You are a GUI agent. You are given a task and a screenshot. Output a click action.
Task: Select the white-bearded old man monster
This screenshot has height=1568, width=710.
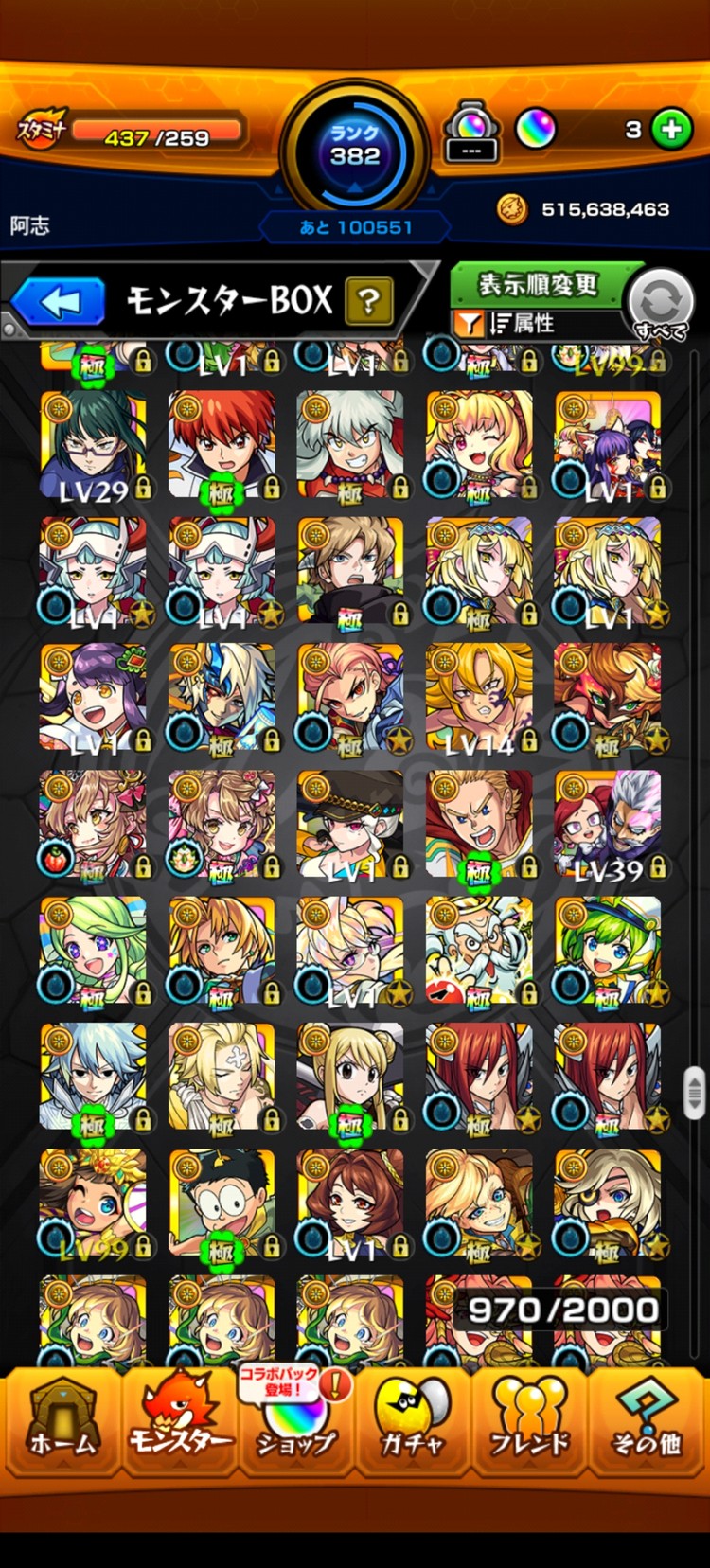coord(479,950)
